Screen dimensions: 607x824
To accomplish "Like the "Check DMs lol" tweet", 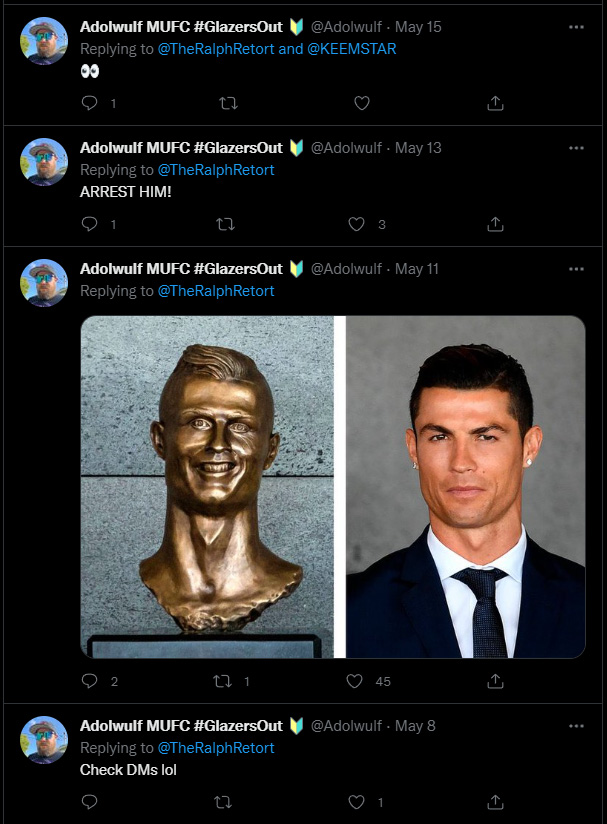I will pyautogui.click(x=356, y=802).
